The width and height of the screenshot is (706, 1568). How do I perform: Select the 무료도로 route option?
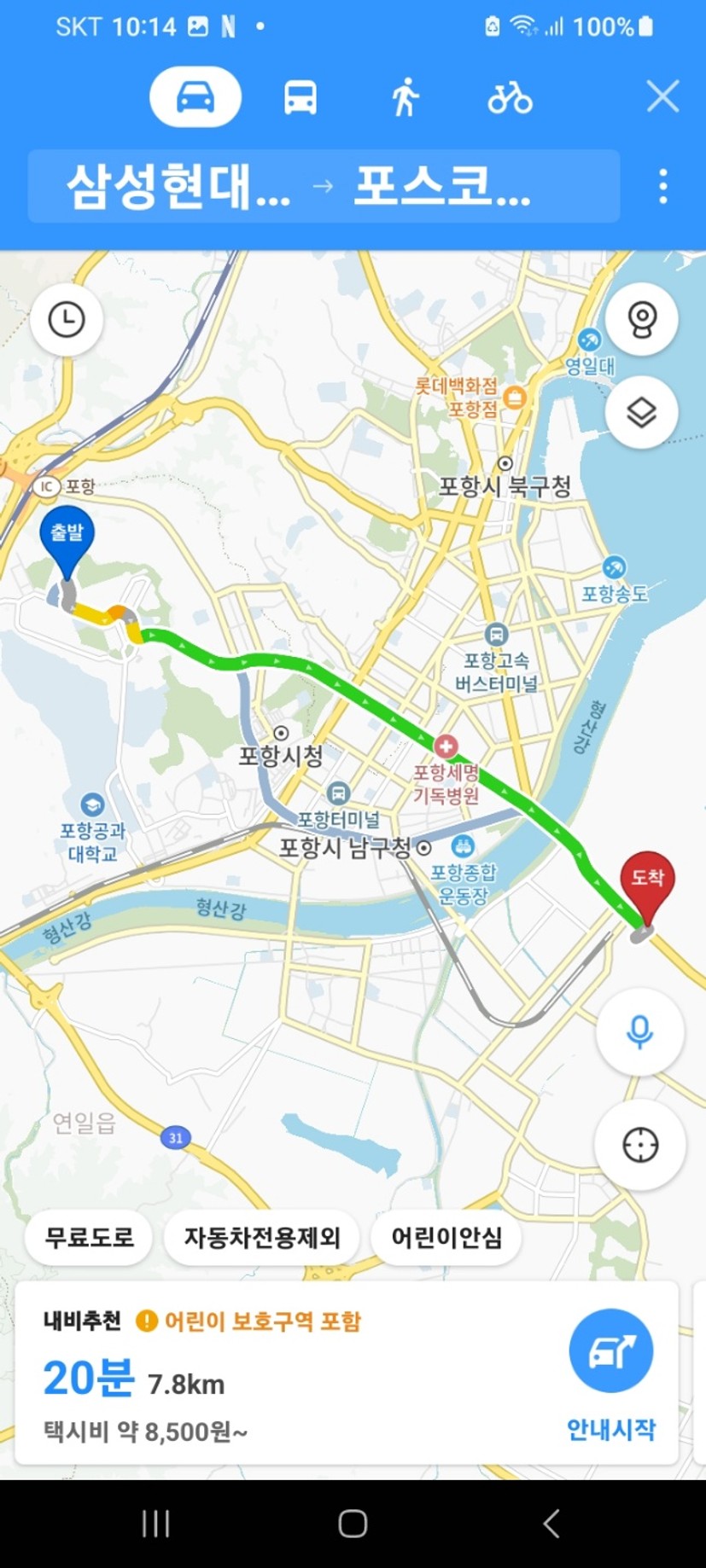point(89,1237)
